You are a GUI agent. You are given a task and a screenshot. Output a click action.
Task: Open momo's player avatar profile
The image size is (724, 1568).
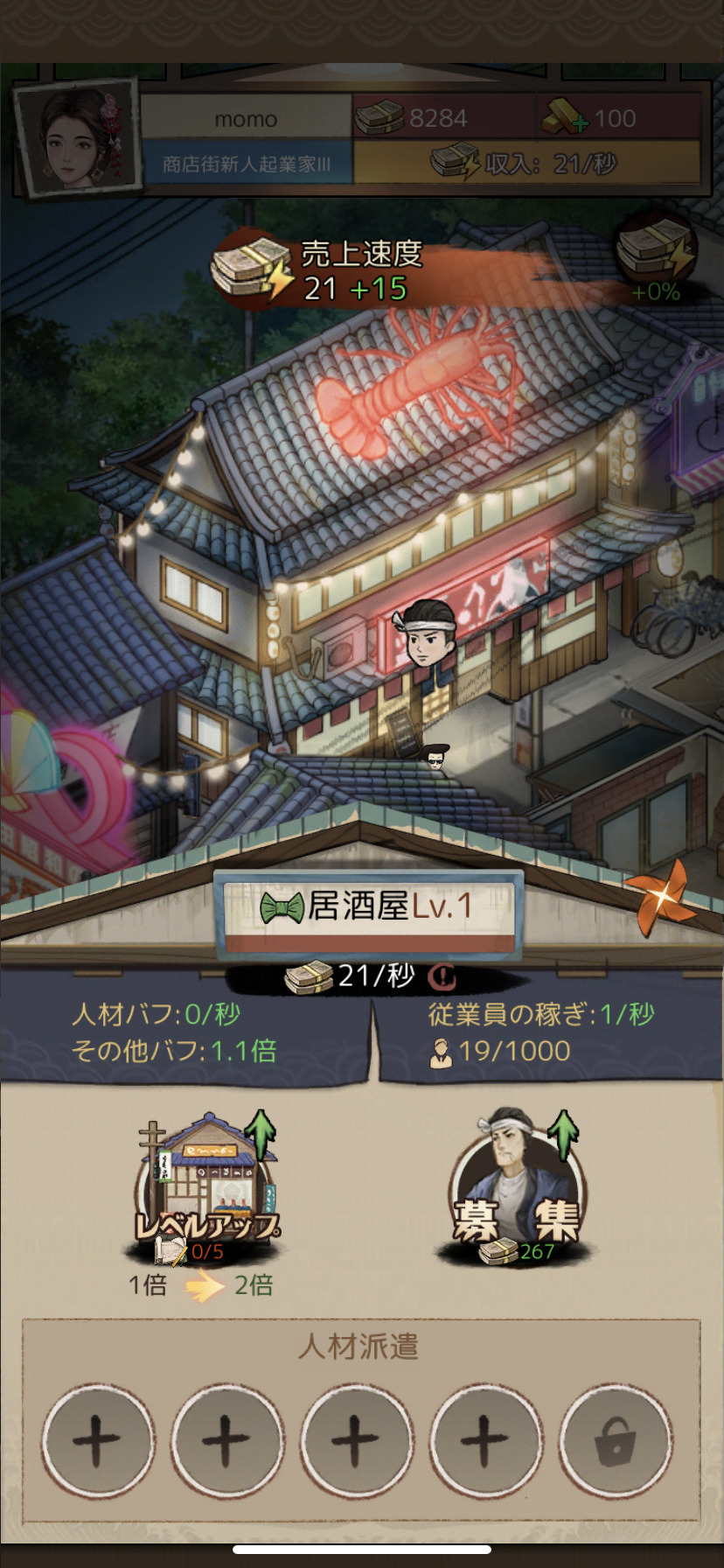pyautogui.click(x=79, y=136)
